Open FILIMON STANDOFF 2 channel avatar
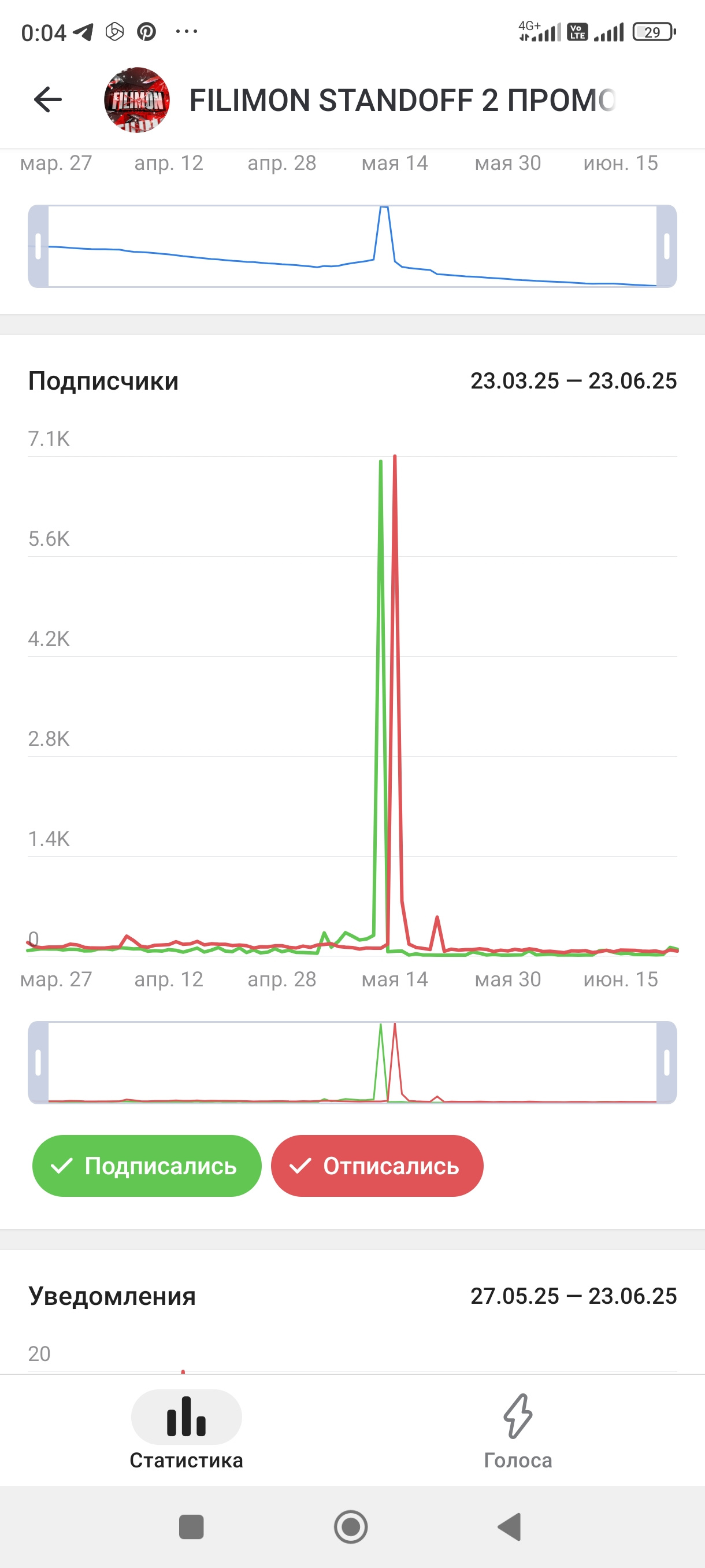Screen dimensions: 705x1568 pyautogui.click(x=137, y=100)
